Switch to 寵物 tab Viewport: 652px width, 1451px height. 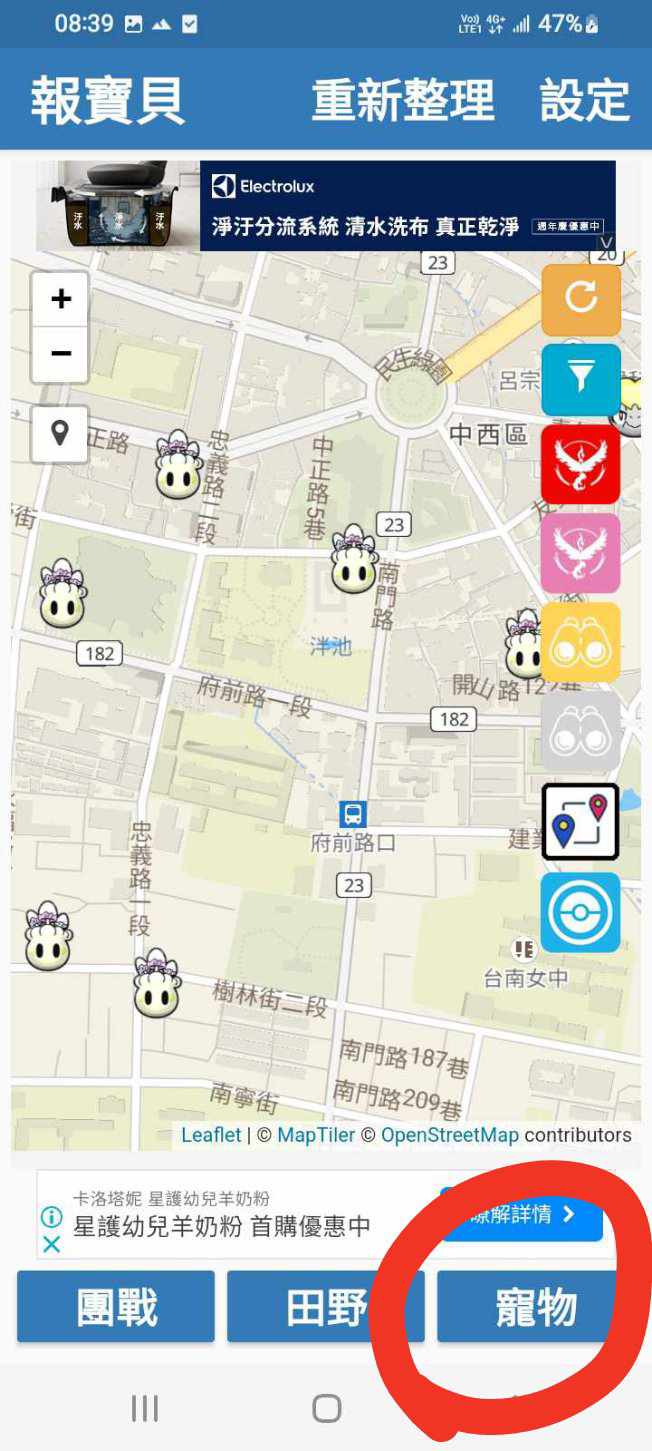[x=536, y=1306]
